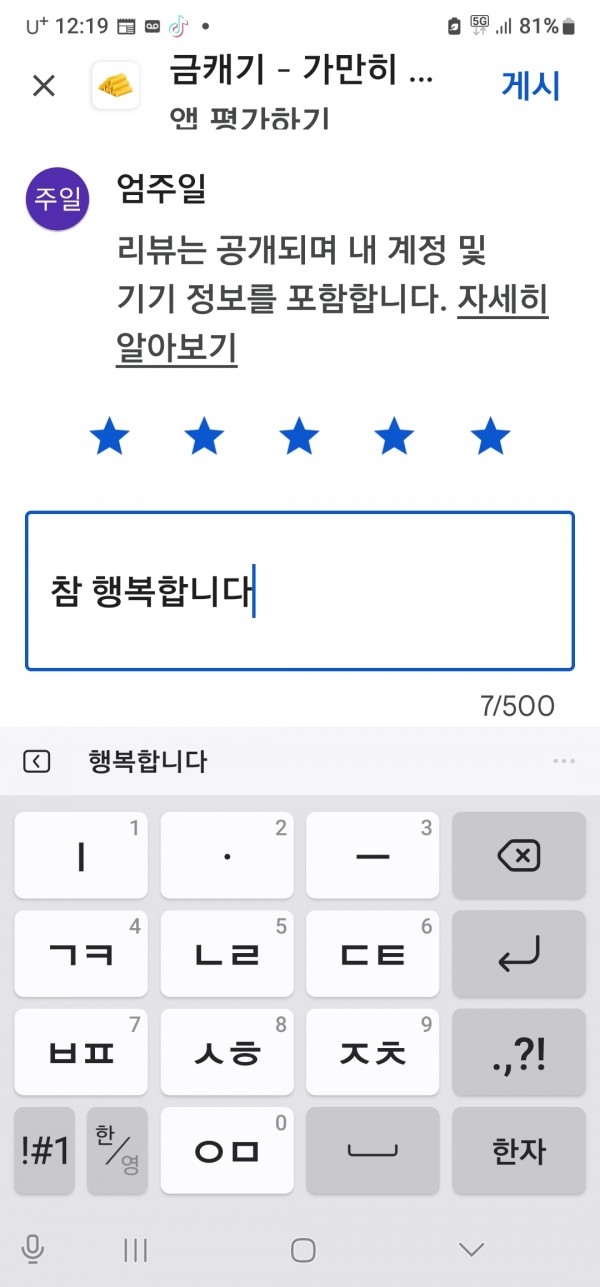Select the 행복합니다 keyboard suggestion
Viewport: 600px width, 1287px height.
point(148,761)
